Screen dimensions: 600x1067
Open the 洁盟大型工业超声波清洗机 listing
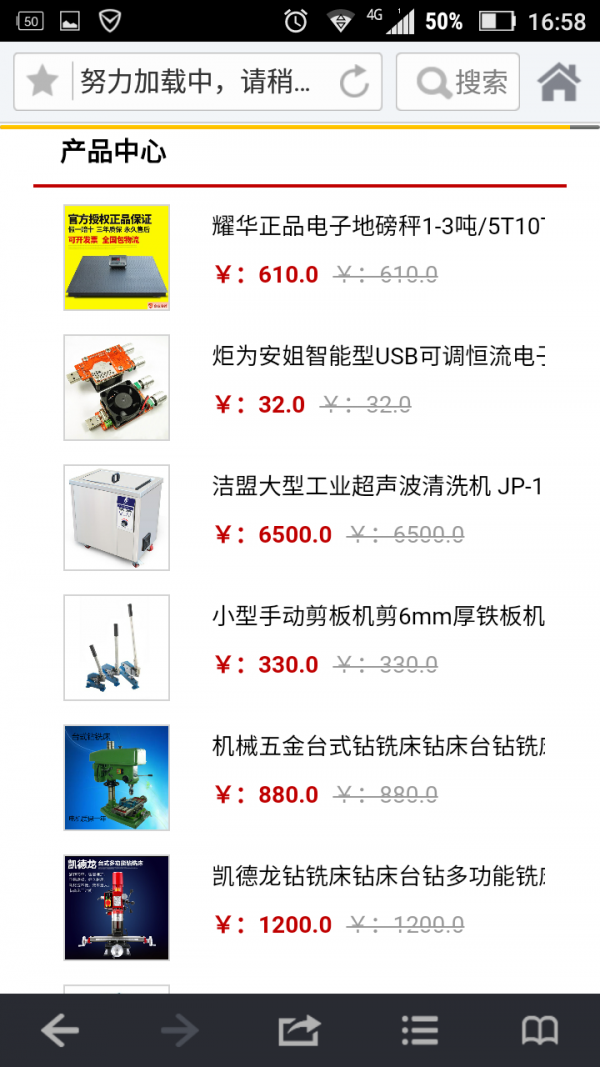tap(378, 486)
